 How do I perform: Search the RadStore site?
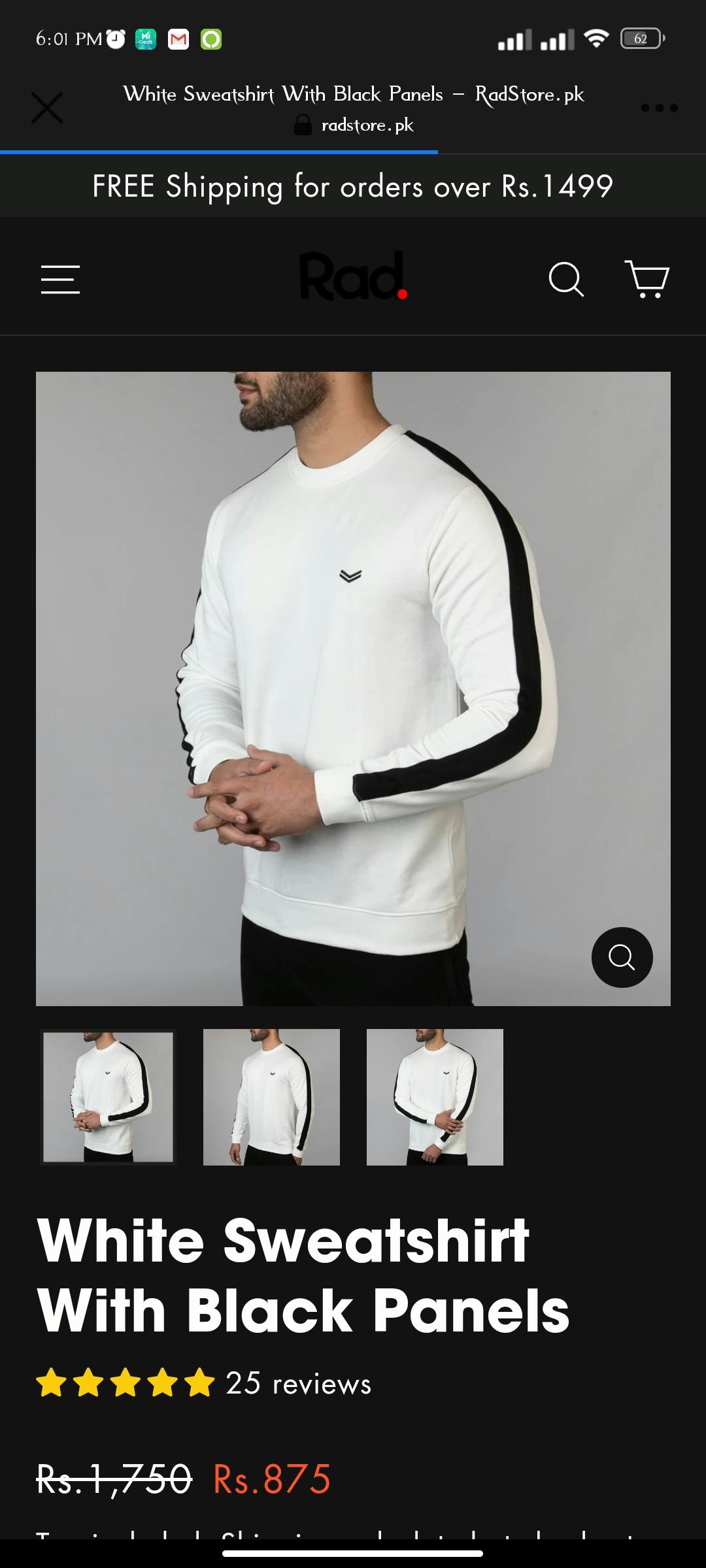tap(566, 280)
